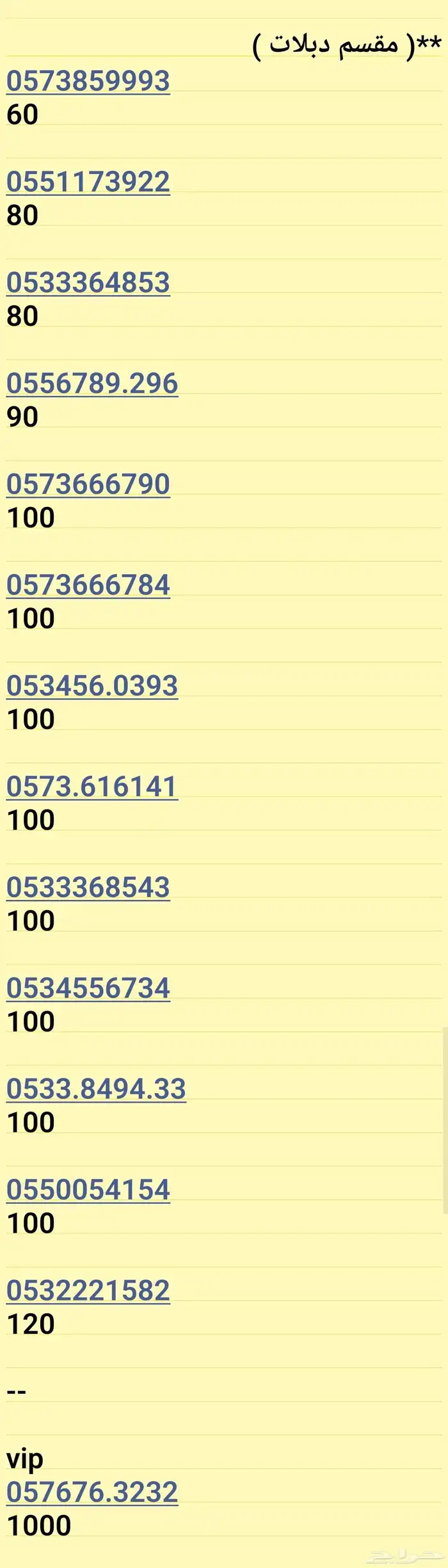Dial the linked number 0550054154
The width and height of the screenshot is (448, 1568).
88,1190
